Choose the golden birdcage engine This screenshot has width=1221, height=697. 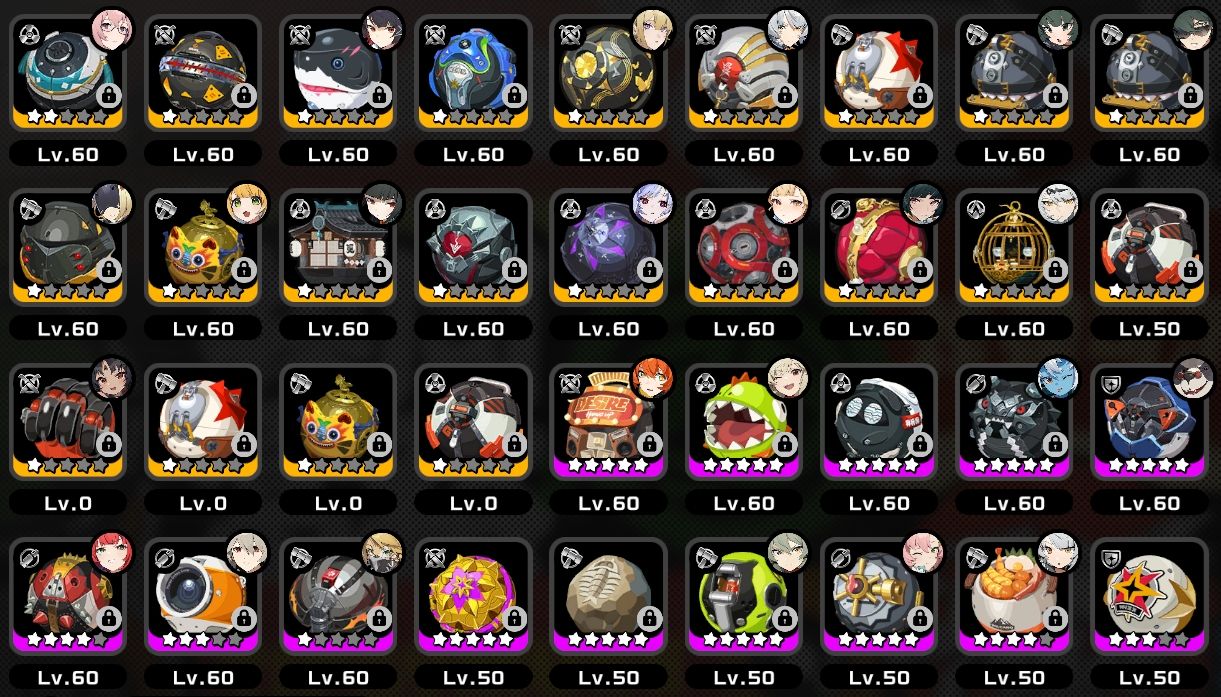pyautogui.click(x=1014, y=246)
